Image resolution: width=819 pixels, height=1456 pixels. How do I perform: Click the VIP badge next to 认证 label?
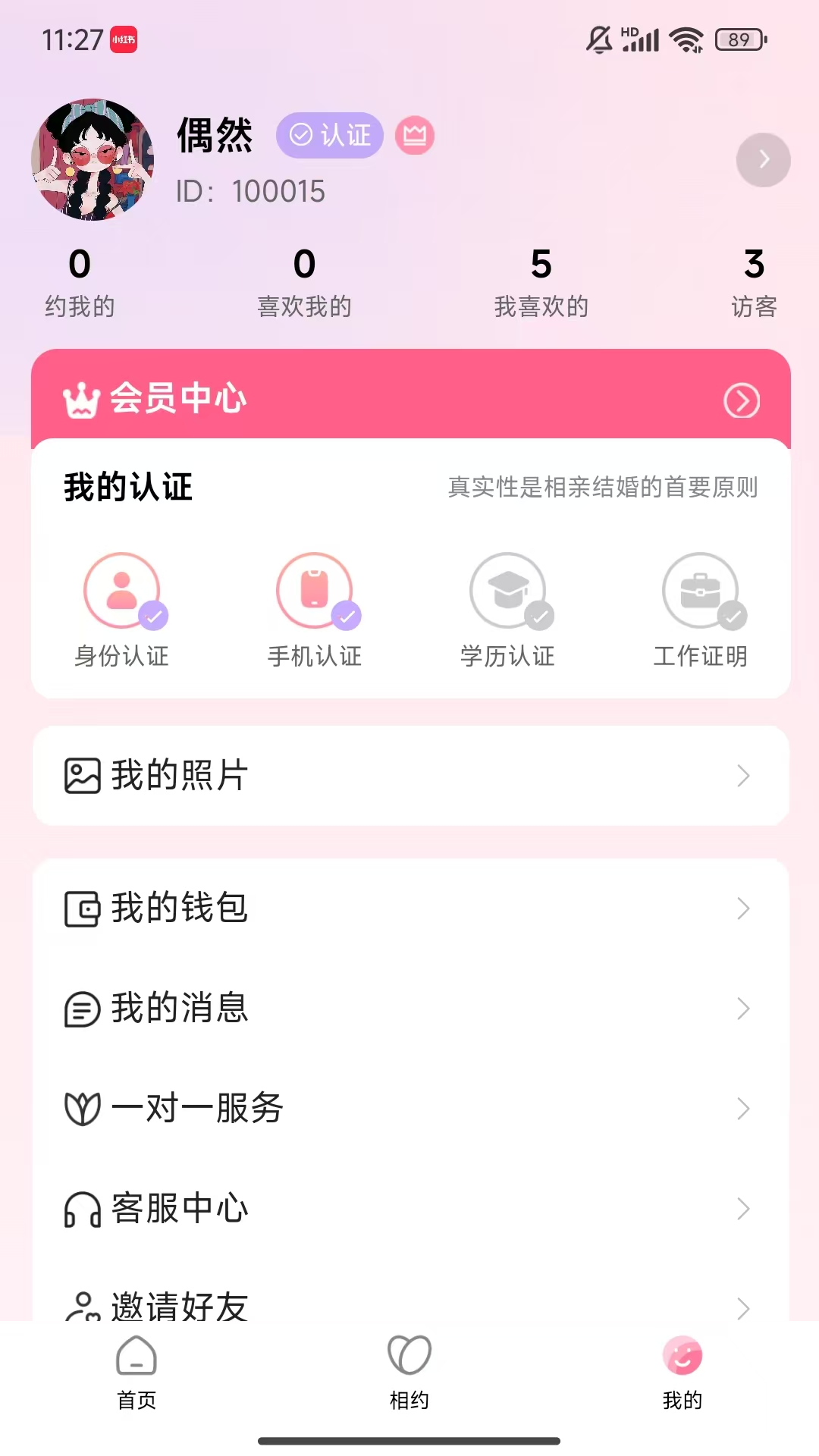414,135
